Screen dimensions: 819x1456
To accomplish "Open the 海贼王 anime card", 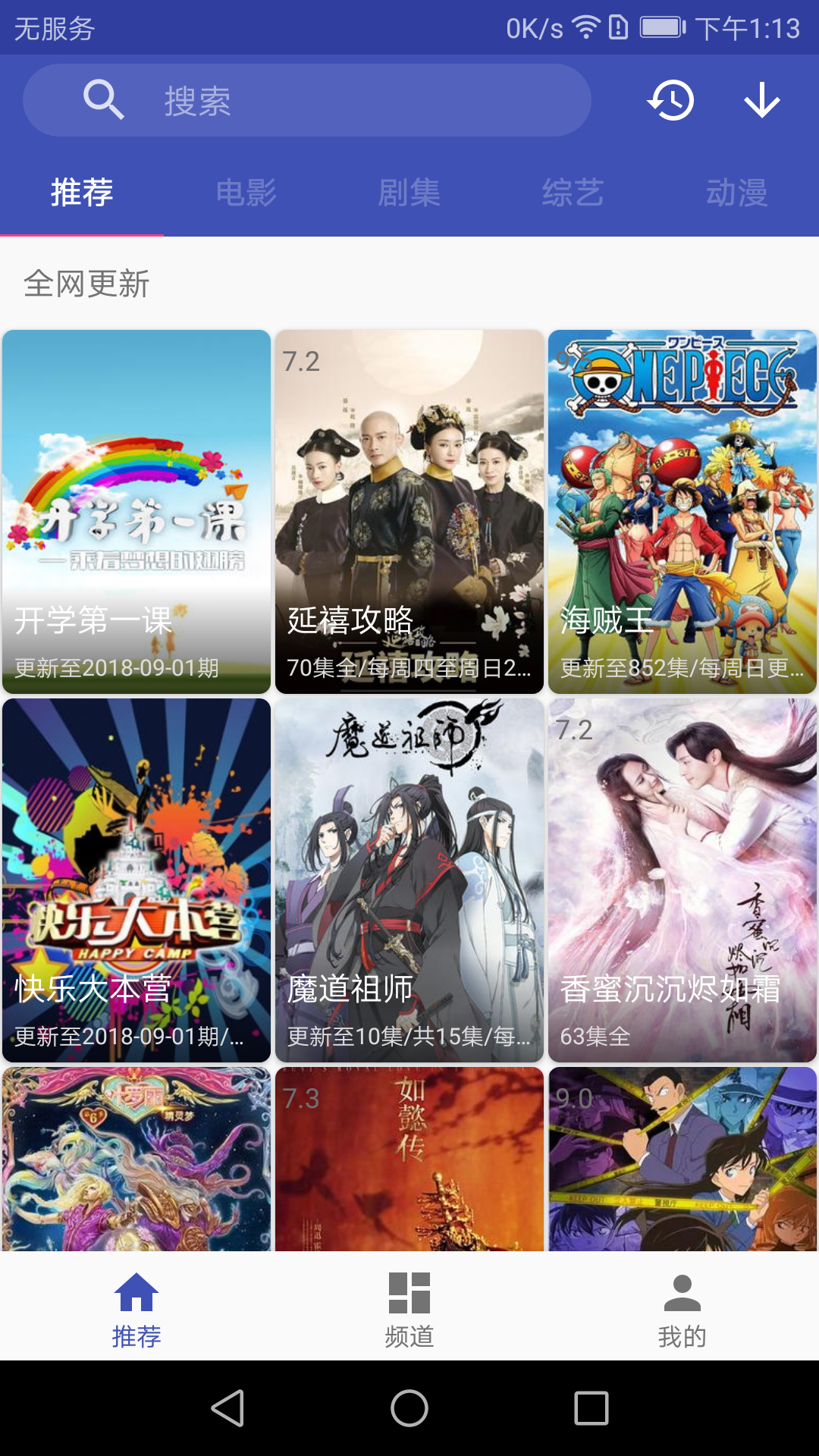I will pyautogui.click(x=682, y=512).
